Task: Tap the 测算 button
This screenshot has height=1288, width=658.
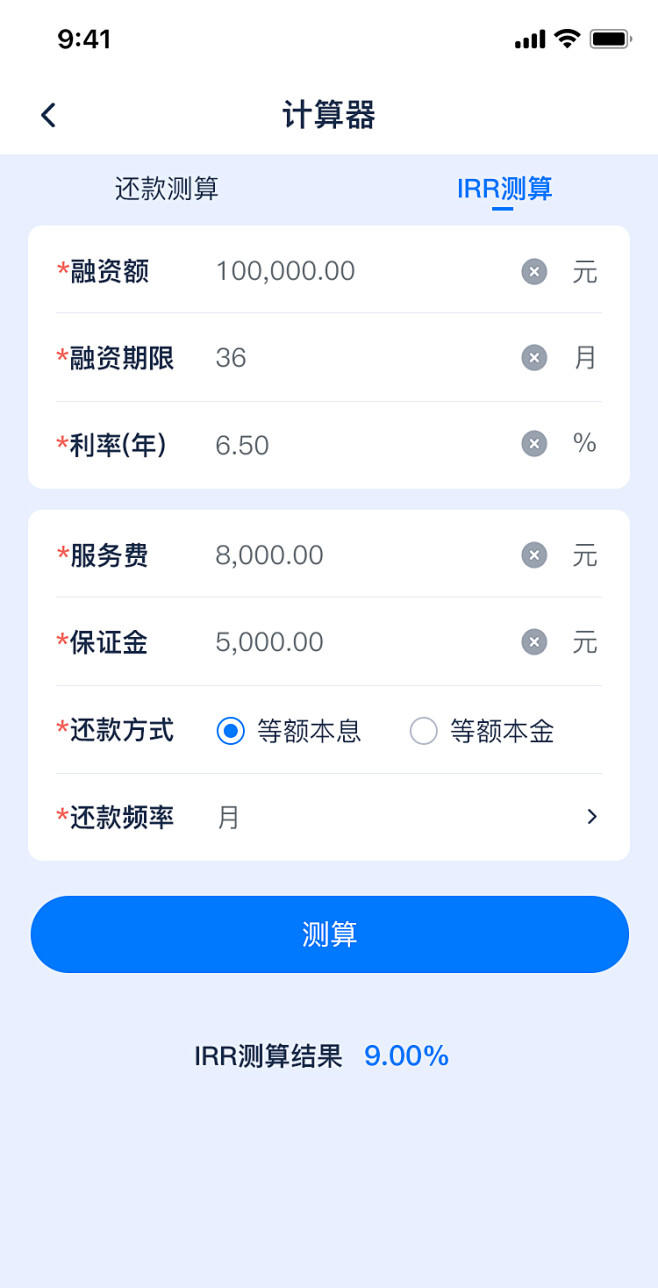Action: pos(329,934)
